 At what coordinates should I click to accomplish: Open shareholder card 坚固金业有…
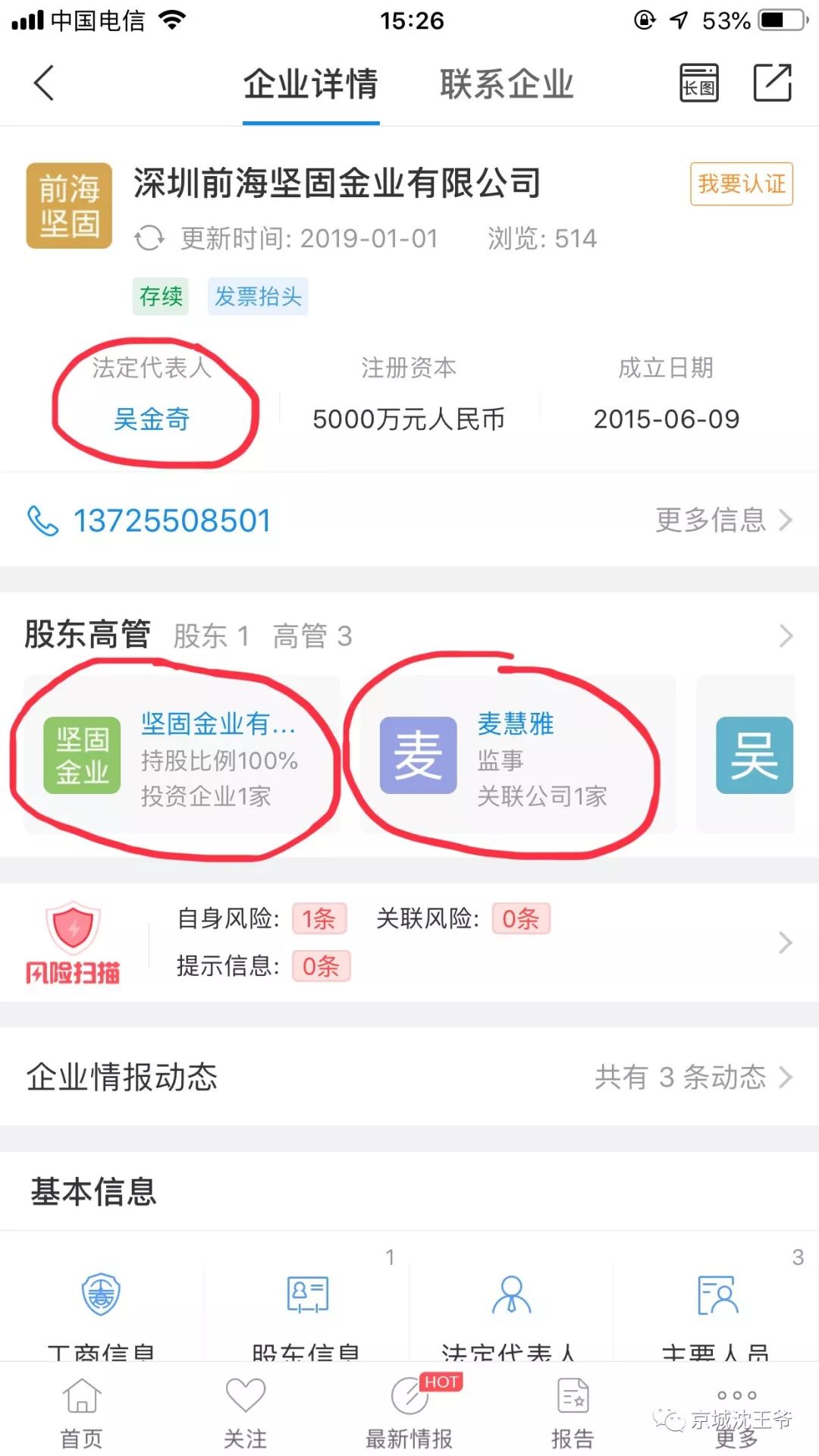coord(182,755)
